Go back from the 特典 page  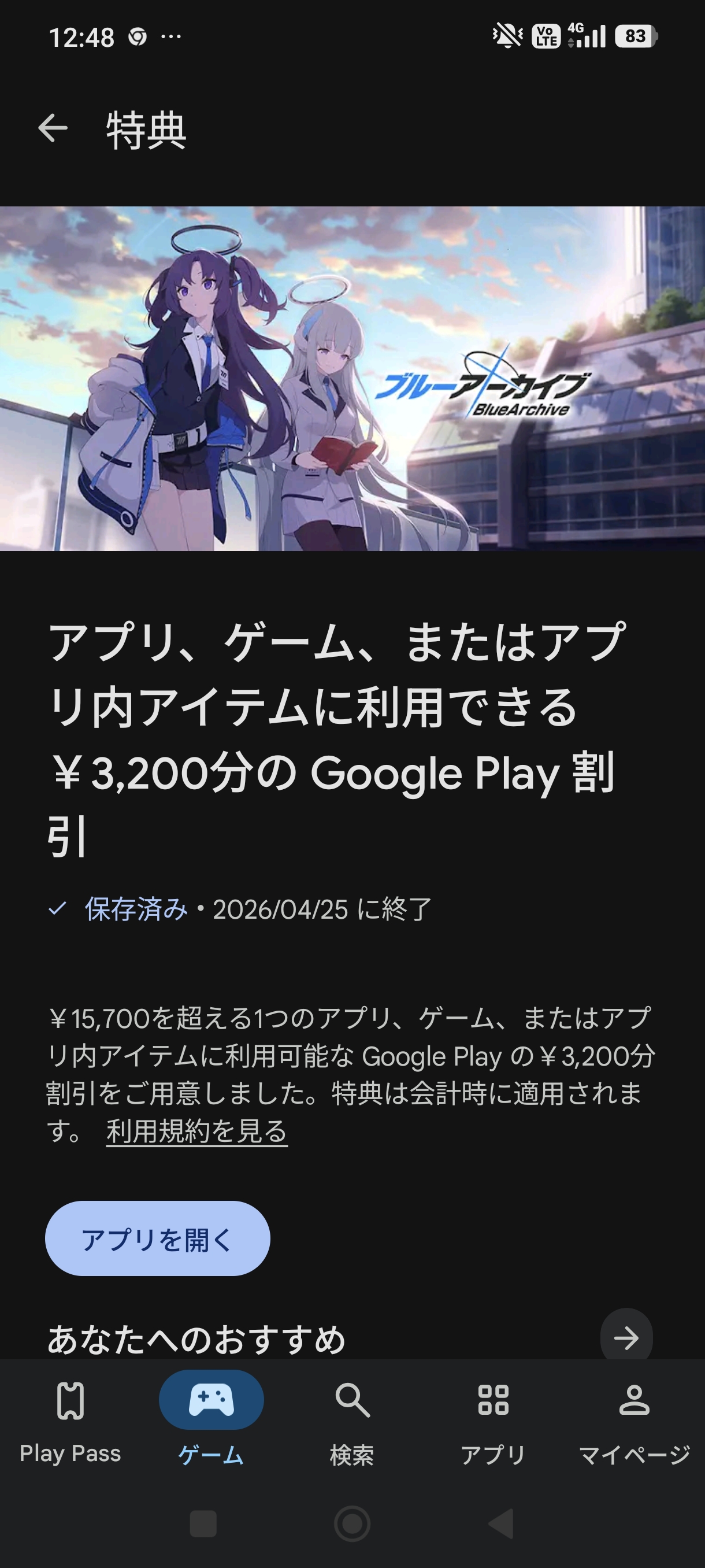[53, 128]
